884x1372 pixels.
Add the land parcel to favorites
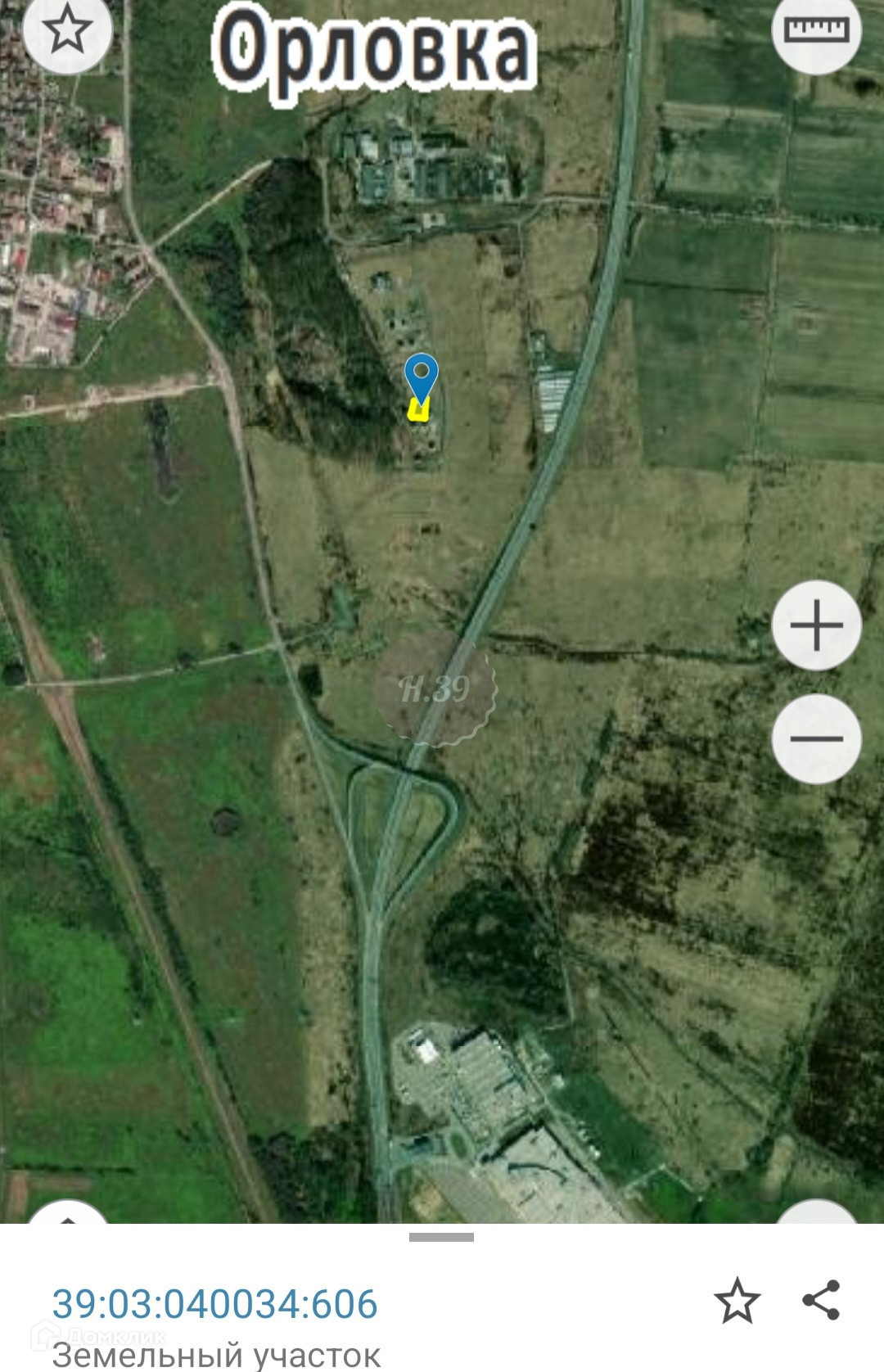pos(737,1301)
